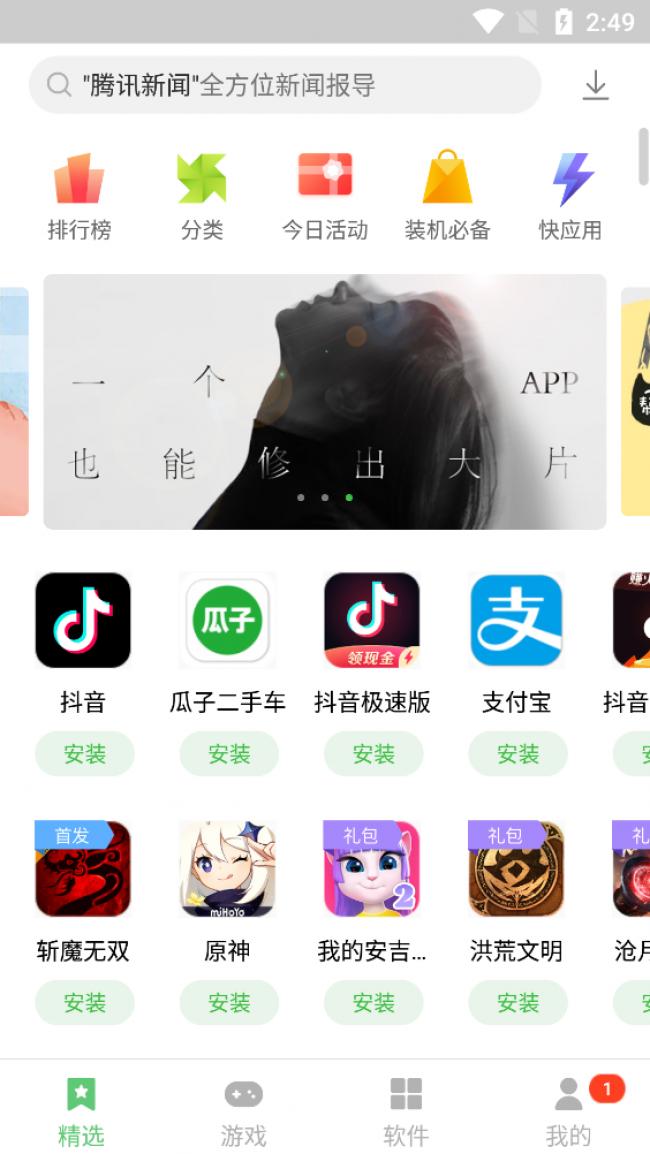Install 抖音 app
This screenshot has width=650, height=1154.
(84, 754)
